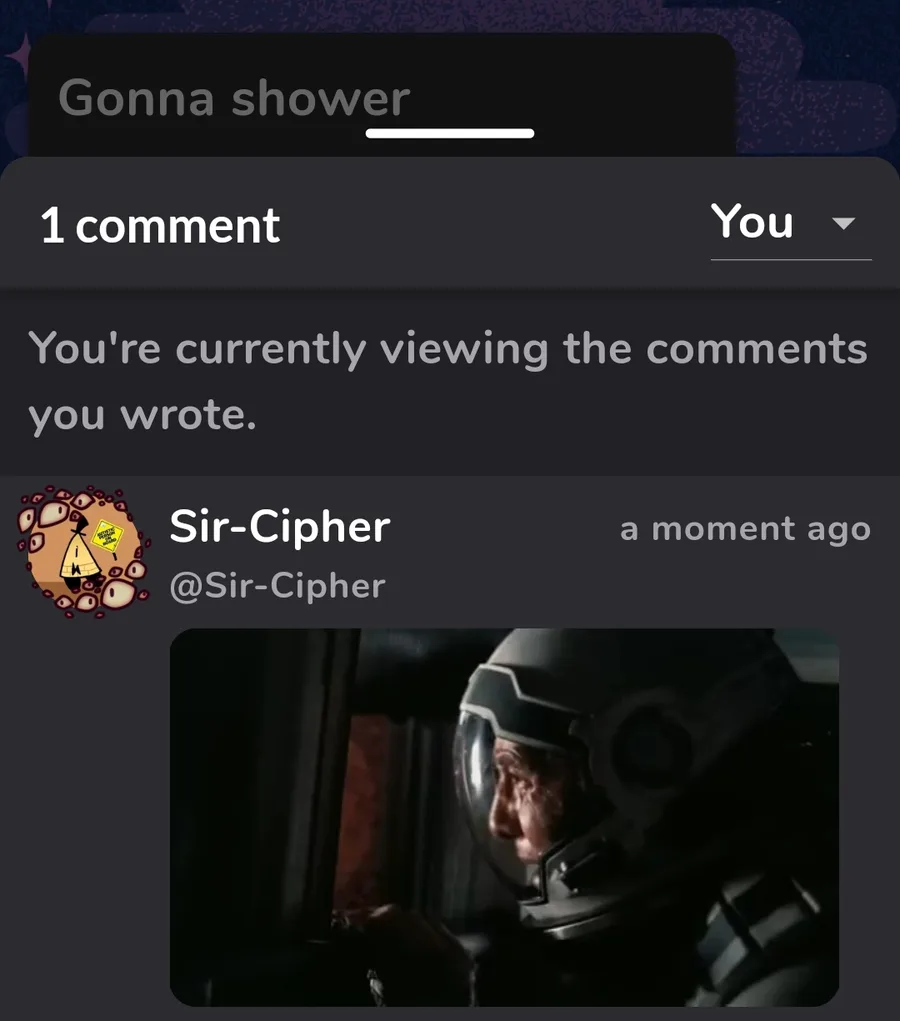Open the You comments filter dropdown
The width and height of the screenshot is (900, 1021).
790,223
